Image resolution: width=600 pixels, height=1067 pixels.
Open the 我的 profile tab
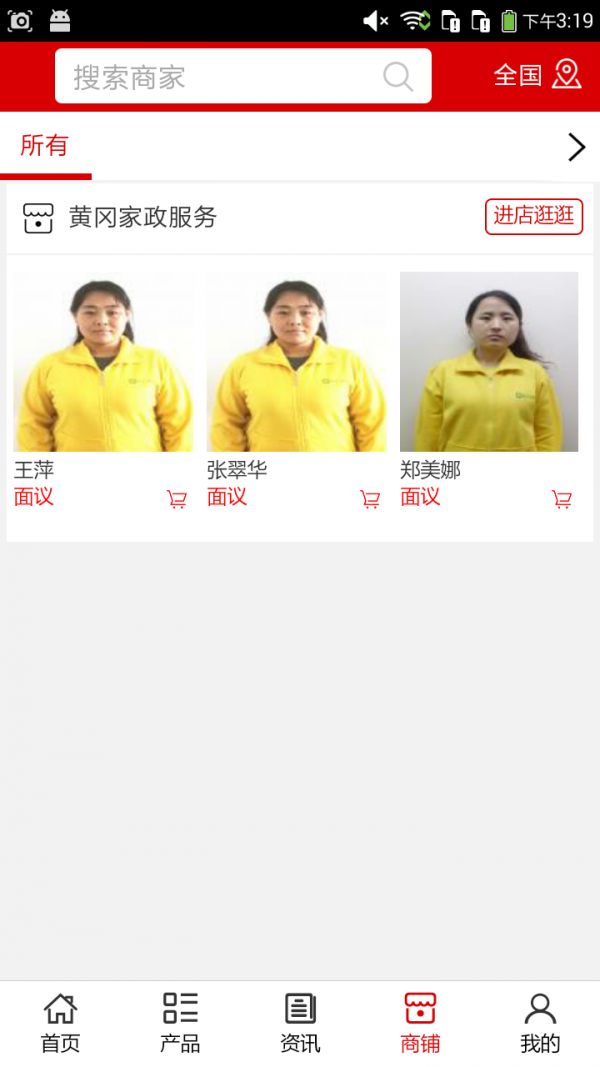[540, 1023]
